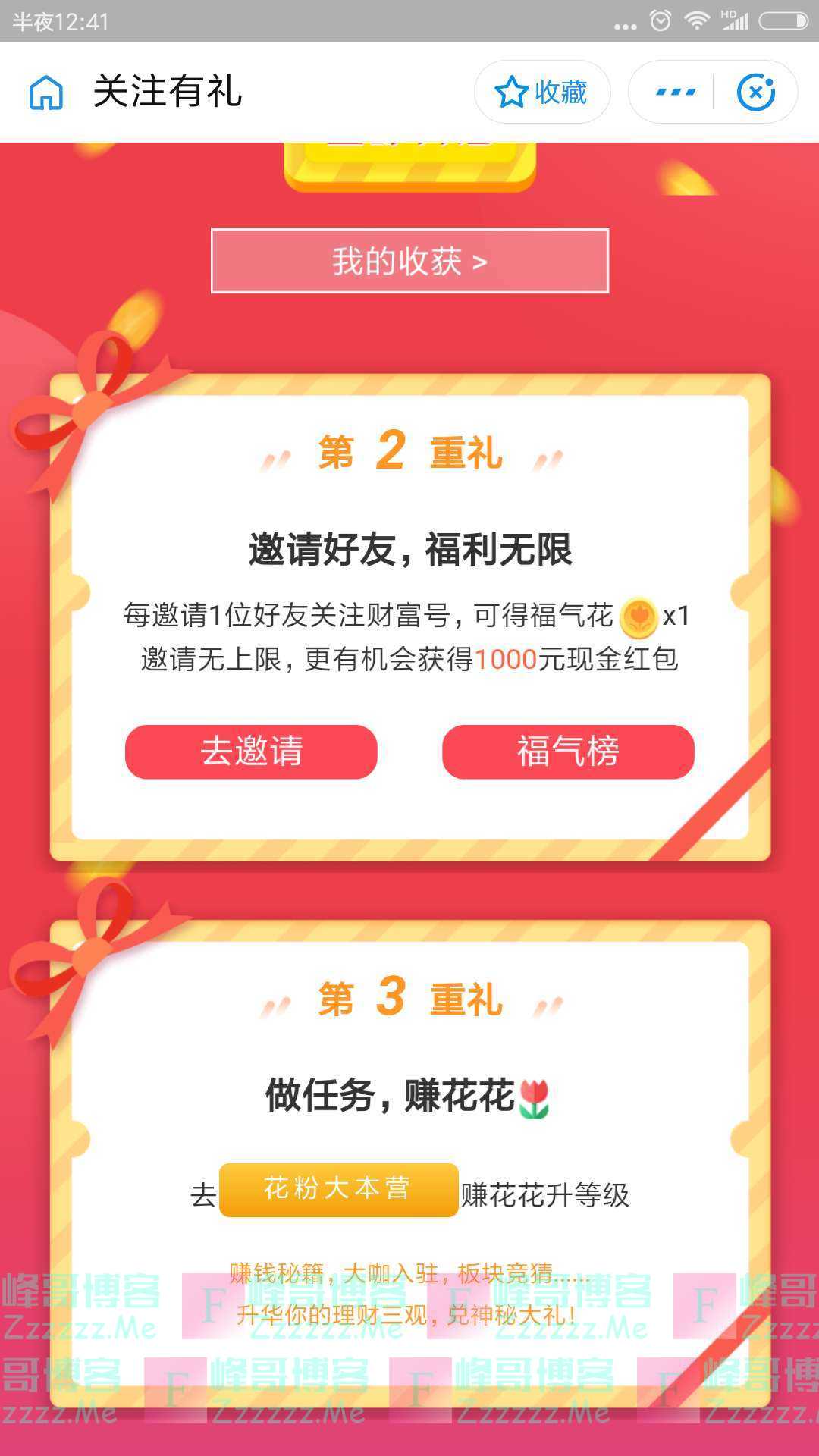Open 我的收获 to view rewards
Image resolution: width=819 pixels, height=1456 pixels.
tap(409, 261)
